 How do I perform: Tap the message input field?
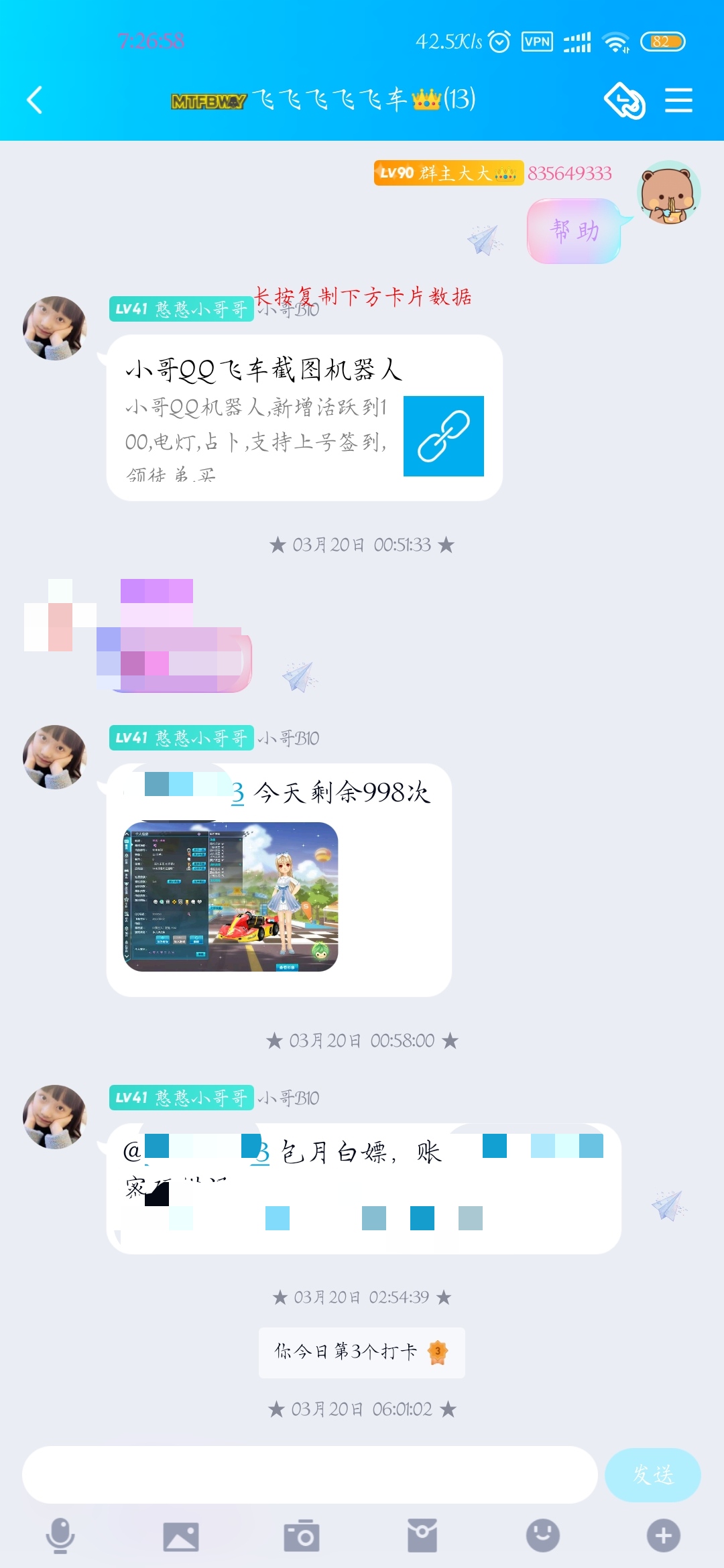[310, 1474]
